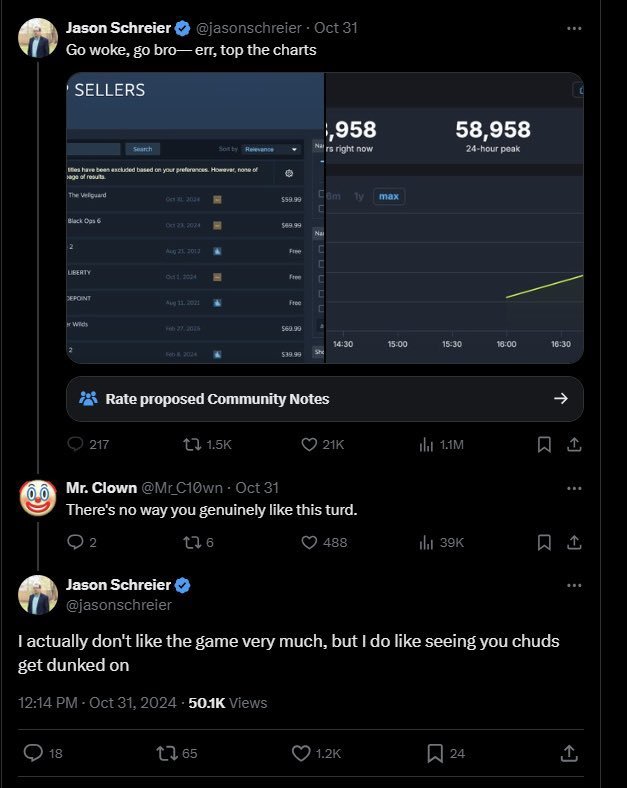The image size is (627, 788).
Task: View analytics of post with 1.1M views
Action: [427, 445]
